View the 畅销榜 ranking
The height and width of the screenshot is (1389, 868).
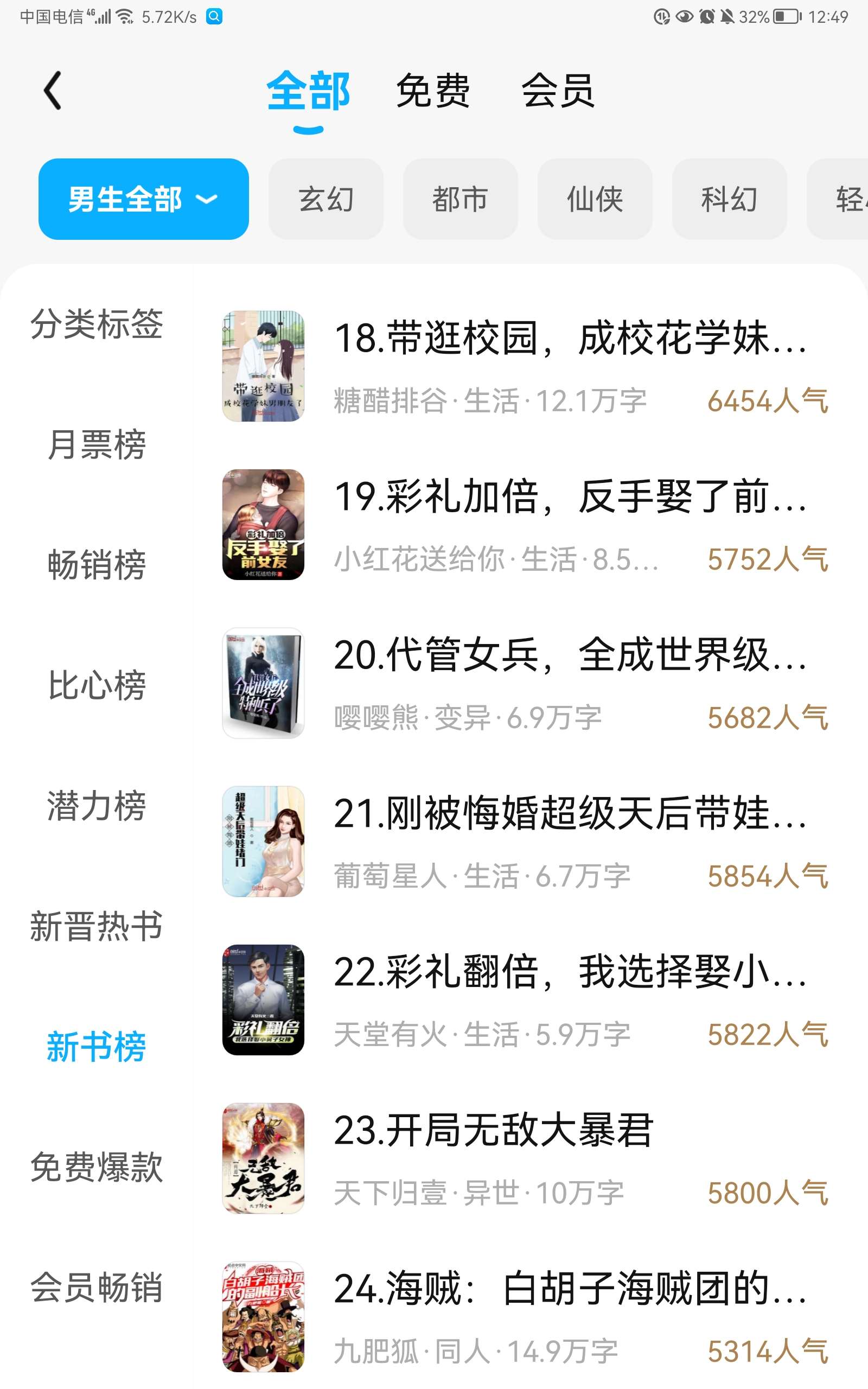(97, 565)
